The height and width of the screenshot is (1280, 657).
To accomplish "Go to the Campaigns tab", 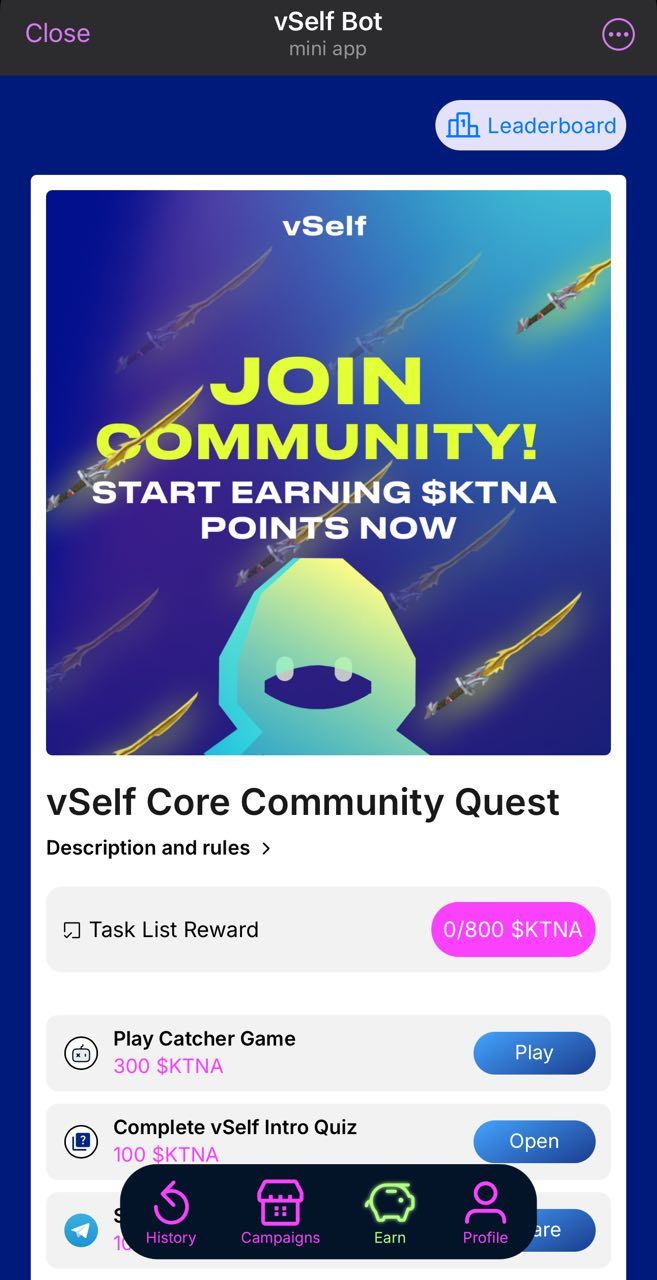I will point(280,1214).
